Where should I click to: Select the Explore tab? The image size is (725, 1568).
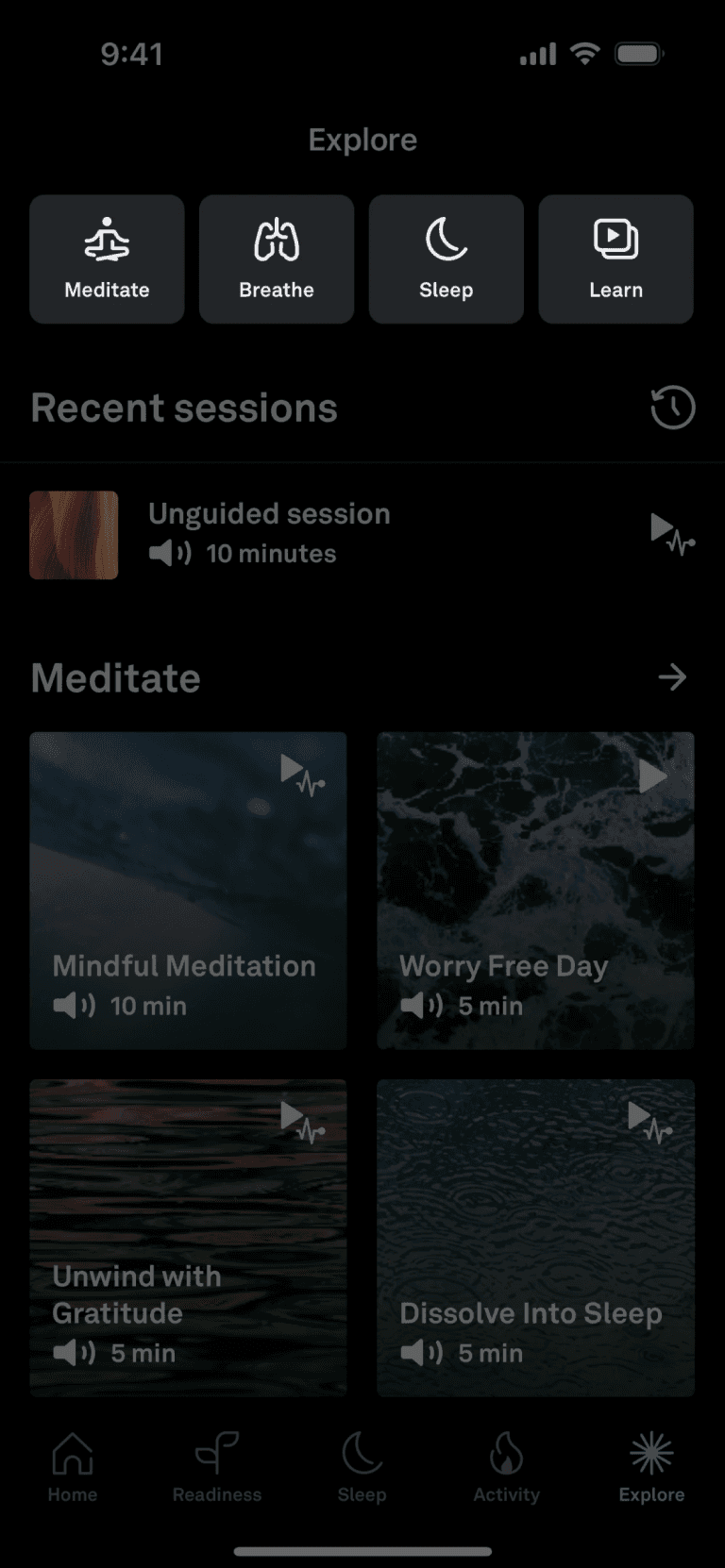651,1467
